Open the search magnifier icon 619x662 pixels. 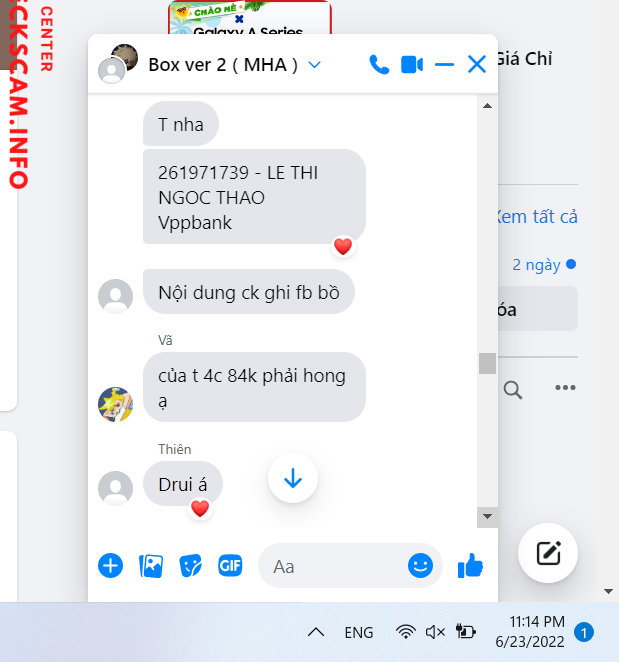click(x=513, y=389)
